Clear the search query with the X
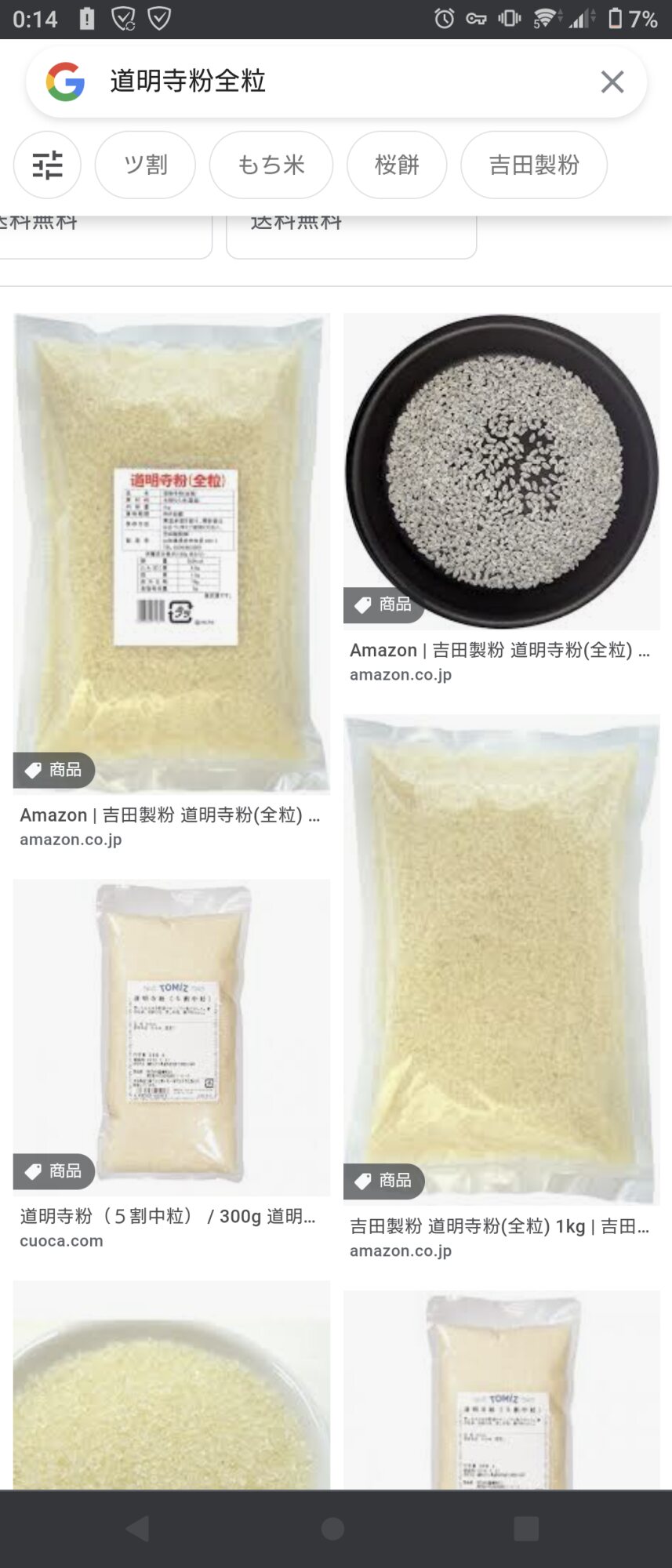The image size is (672, 1568). [x=612, y=82]
